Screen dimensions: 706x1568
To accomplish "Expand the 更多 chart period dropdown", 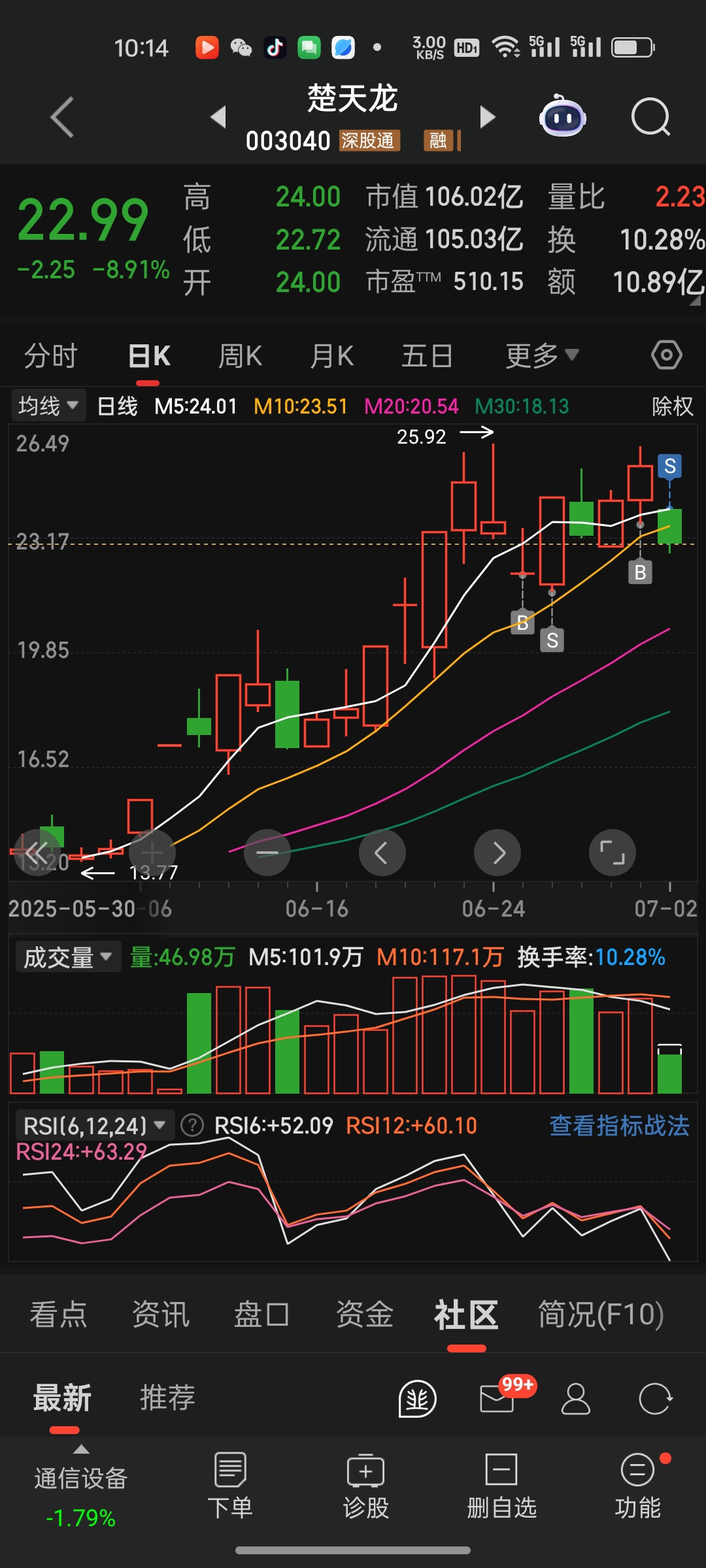I will coord(542,356).
